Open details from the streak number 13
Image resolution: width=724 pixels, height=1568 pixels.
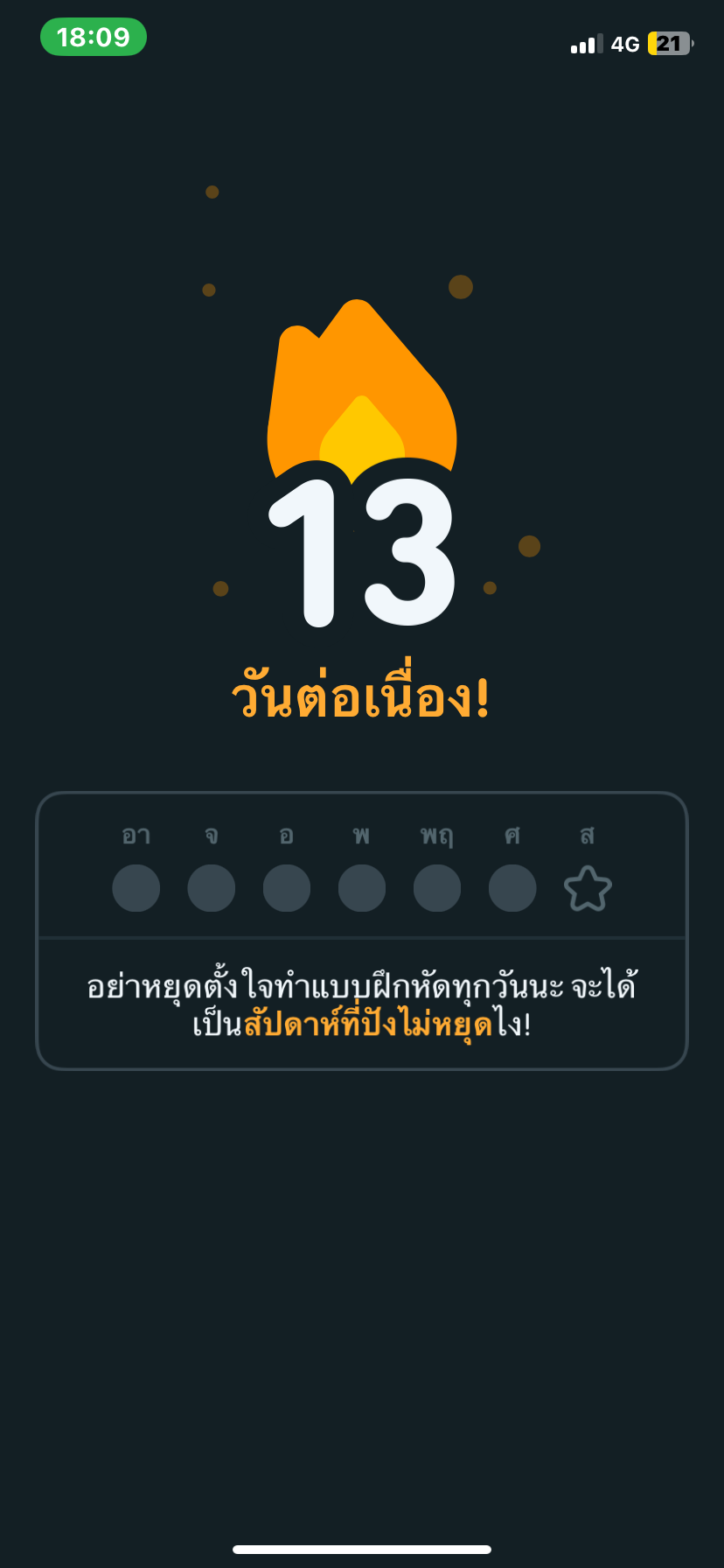point(361,551)
